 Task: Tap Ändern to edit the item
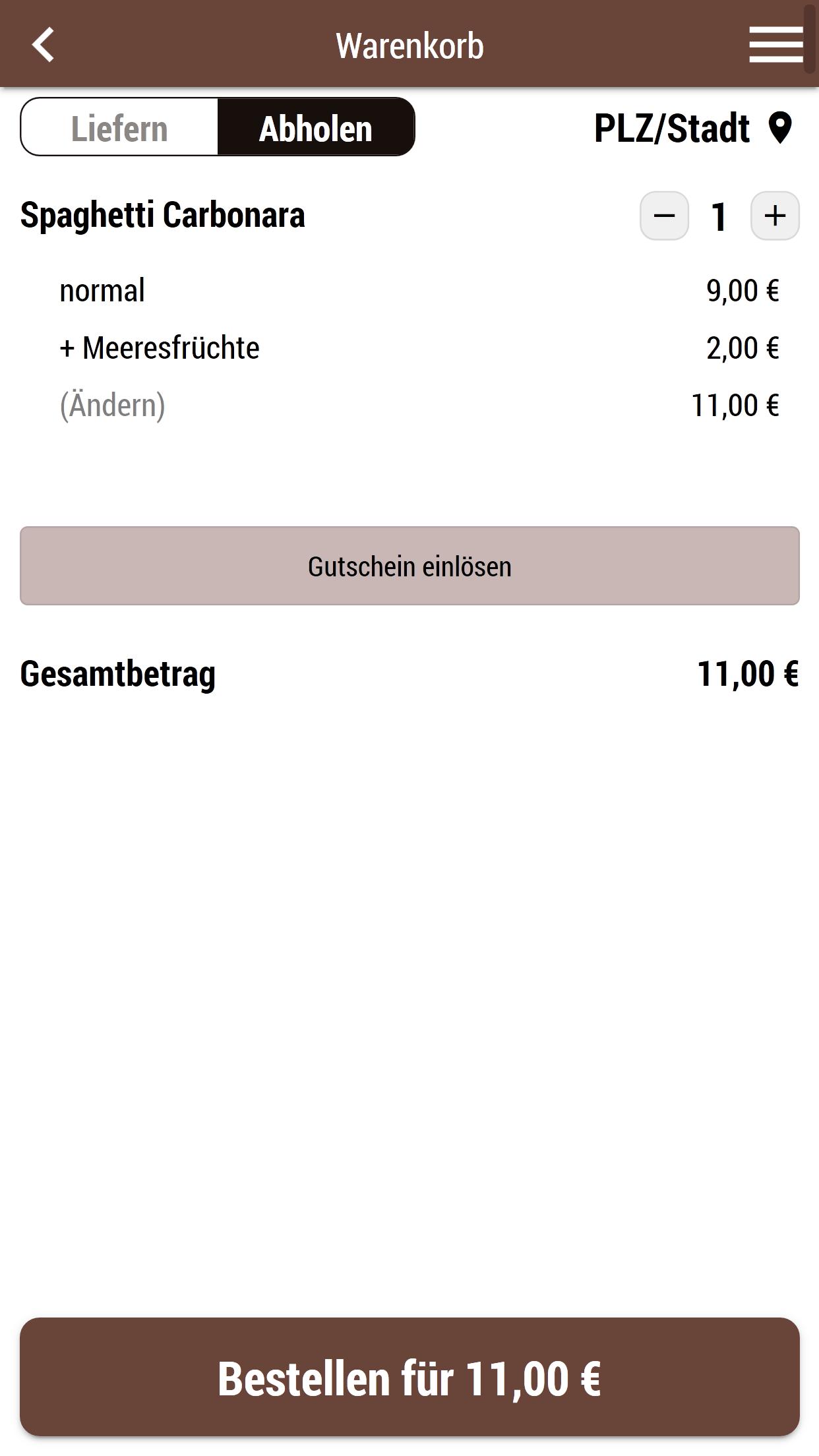coord(112,405)
